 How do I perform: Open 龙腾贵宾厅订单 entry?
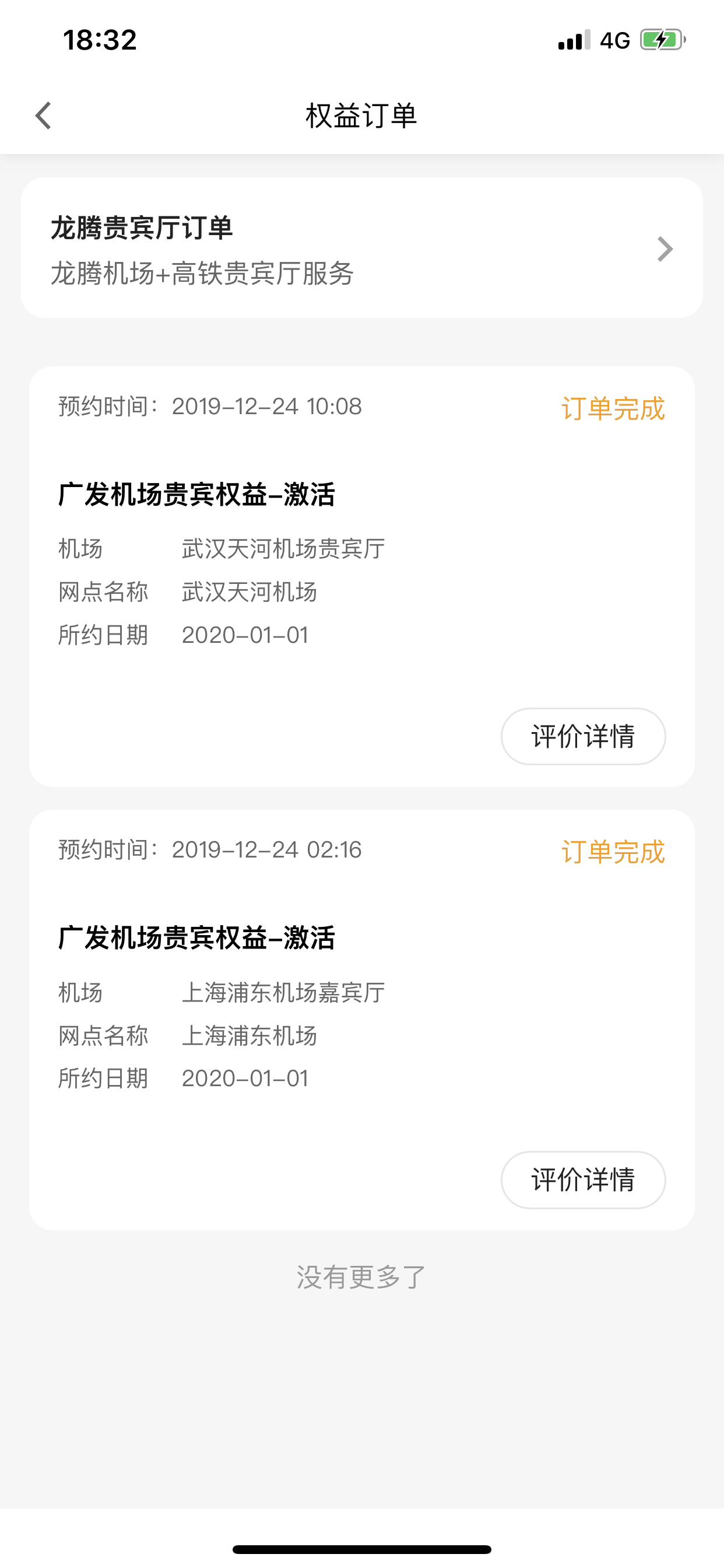361,248
